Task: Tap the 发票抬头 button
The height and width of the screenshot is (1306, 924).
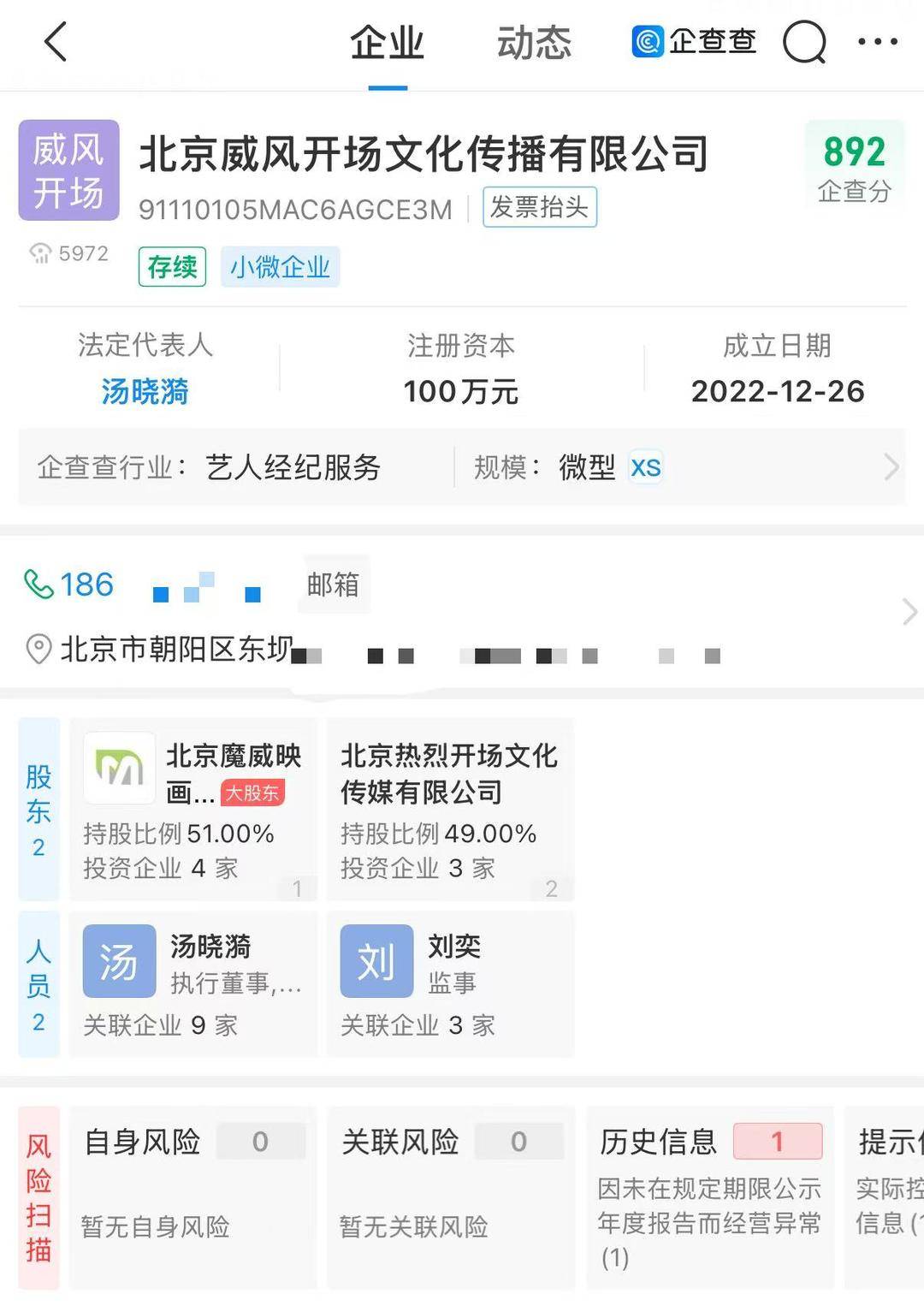Action: coord(539,207)
